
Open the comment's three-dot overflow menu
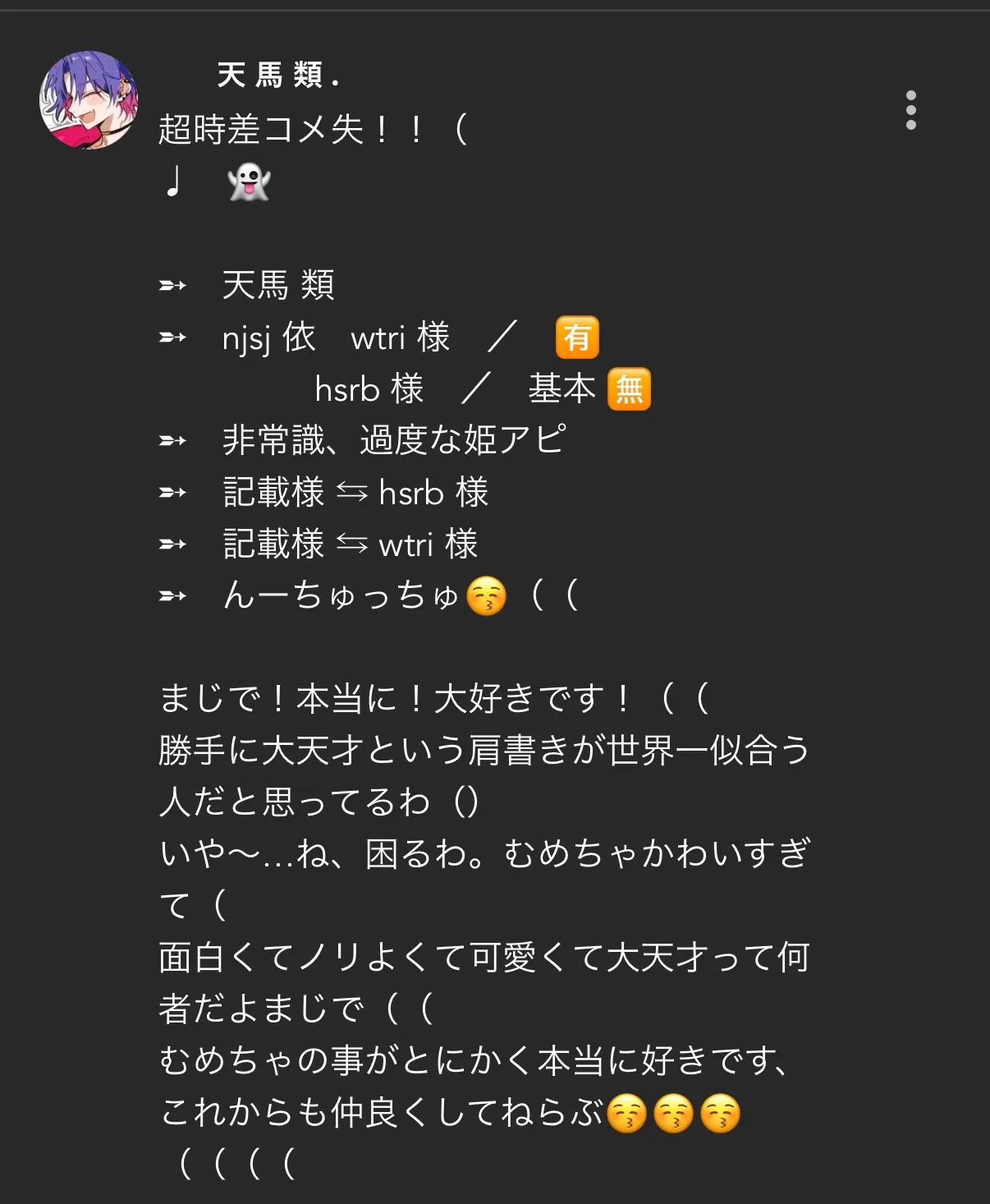(910, 110)
